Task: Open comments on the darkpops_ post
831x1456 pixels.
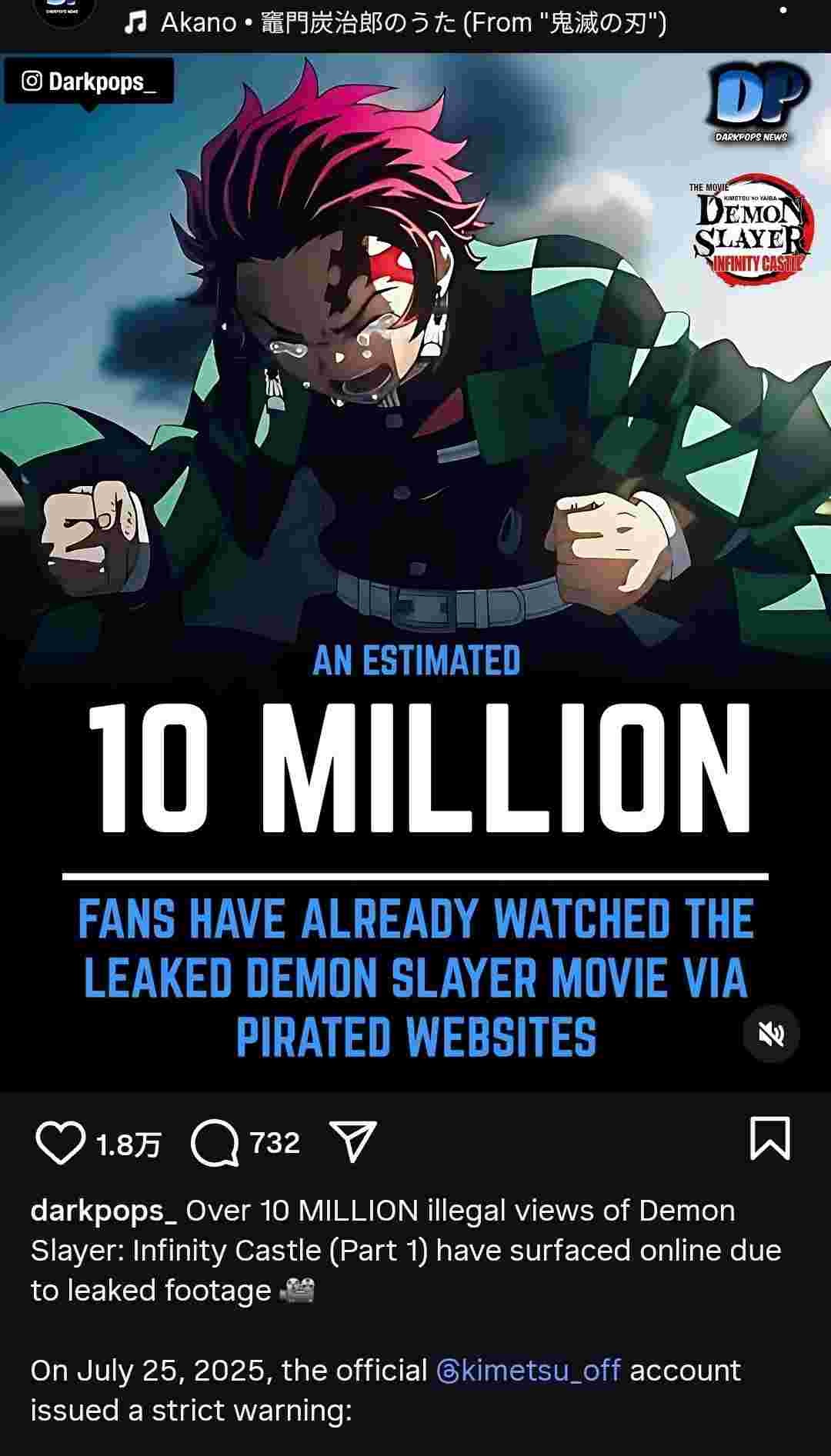Action: [215, 1142]
